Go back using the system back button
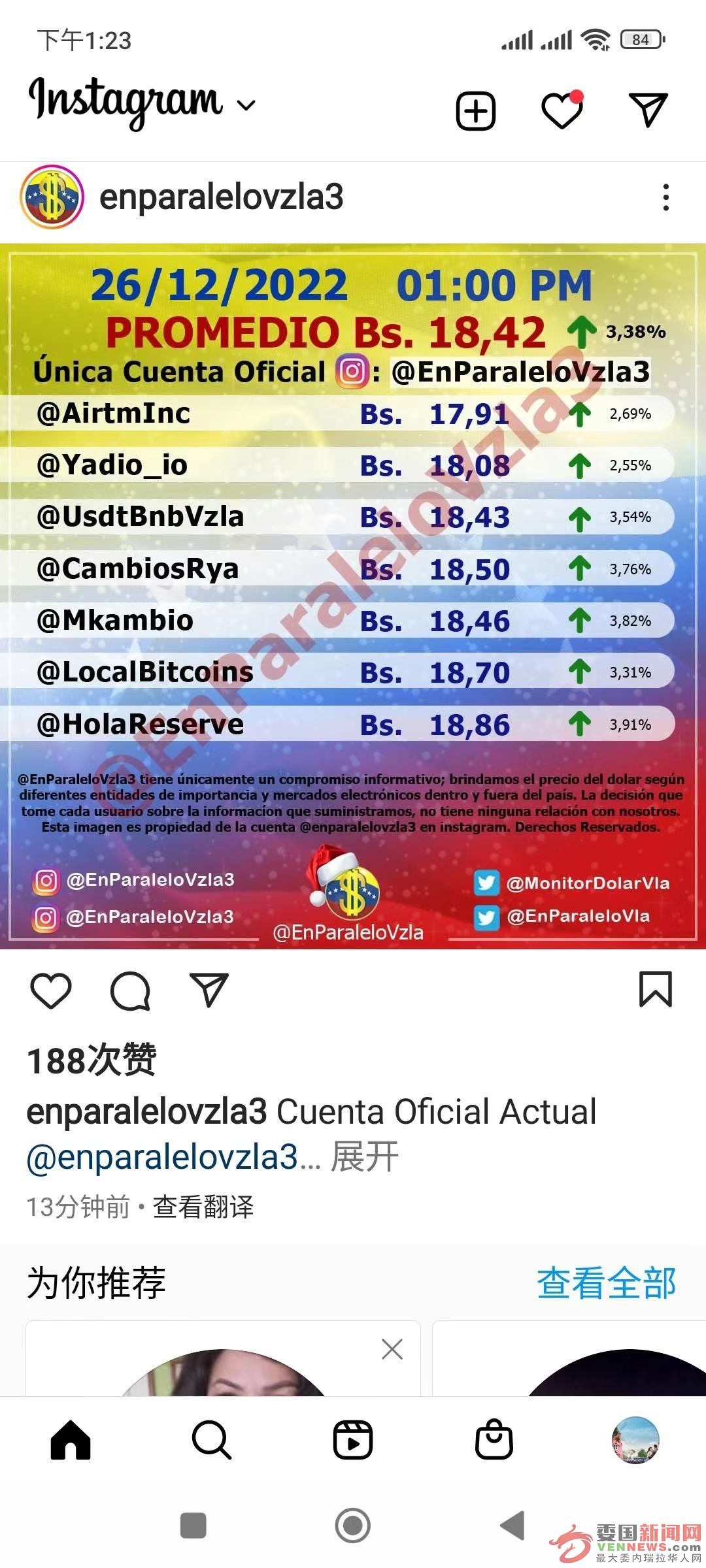The height and width of the screenshot is (1568, 706). 512,1526
